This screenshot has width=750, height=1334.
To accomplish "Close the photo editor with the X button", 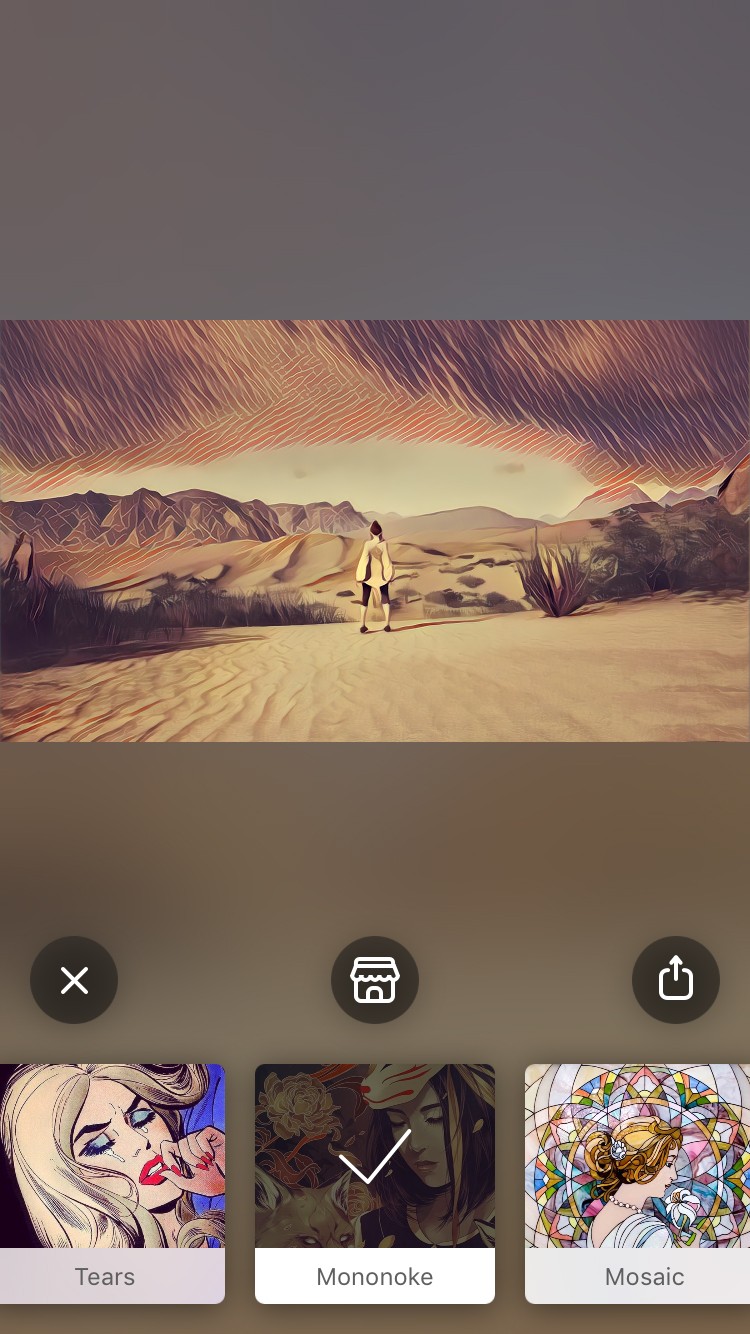I will tap(74, 980).
